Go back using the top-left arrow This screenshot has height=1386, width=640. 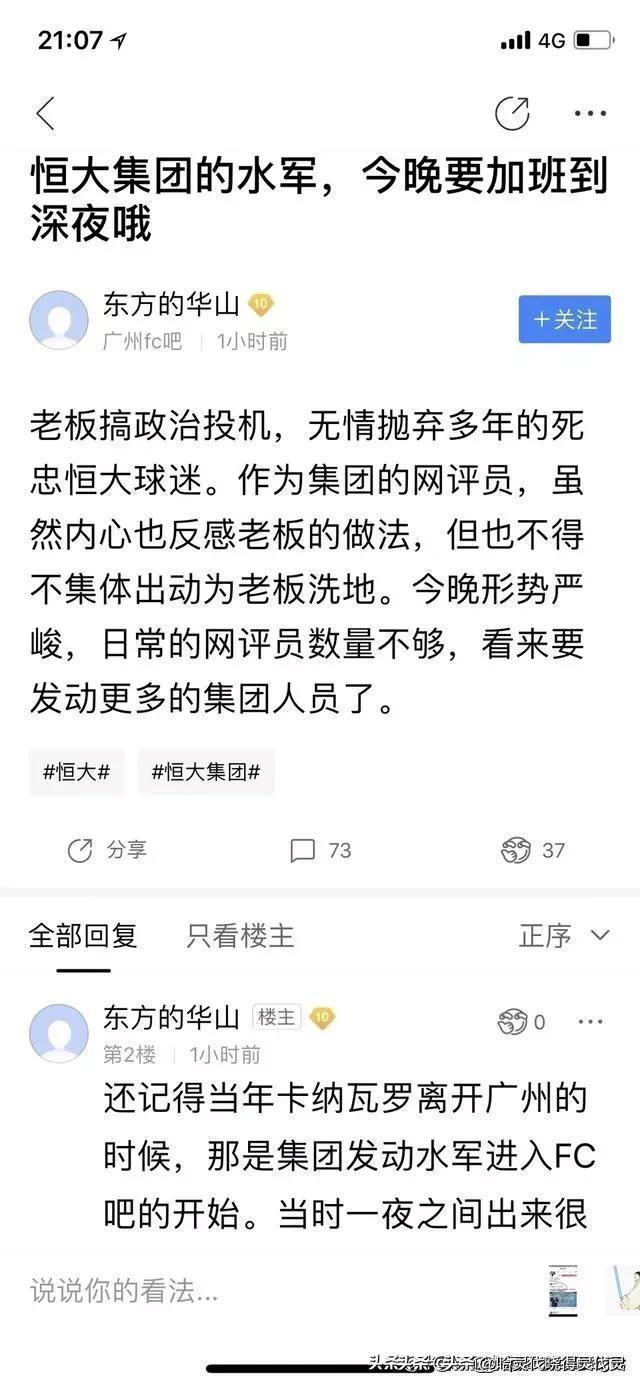coord(46,114)
